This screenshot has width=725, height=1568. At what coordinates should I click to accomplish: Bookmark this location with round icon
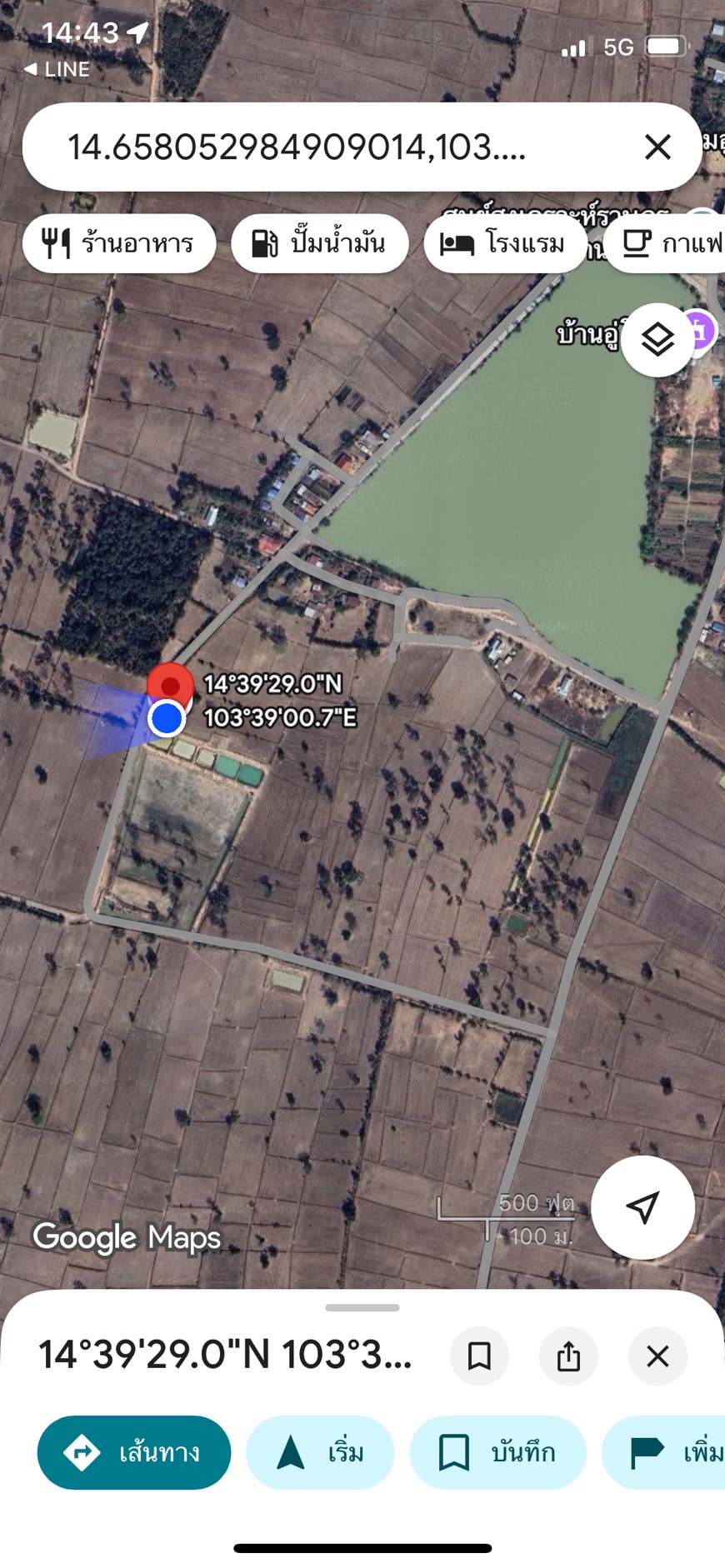point(479,1356)
